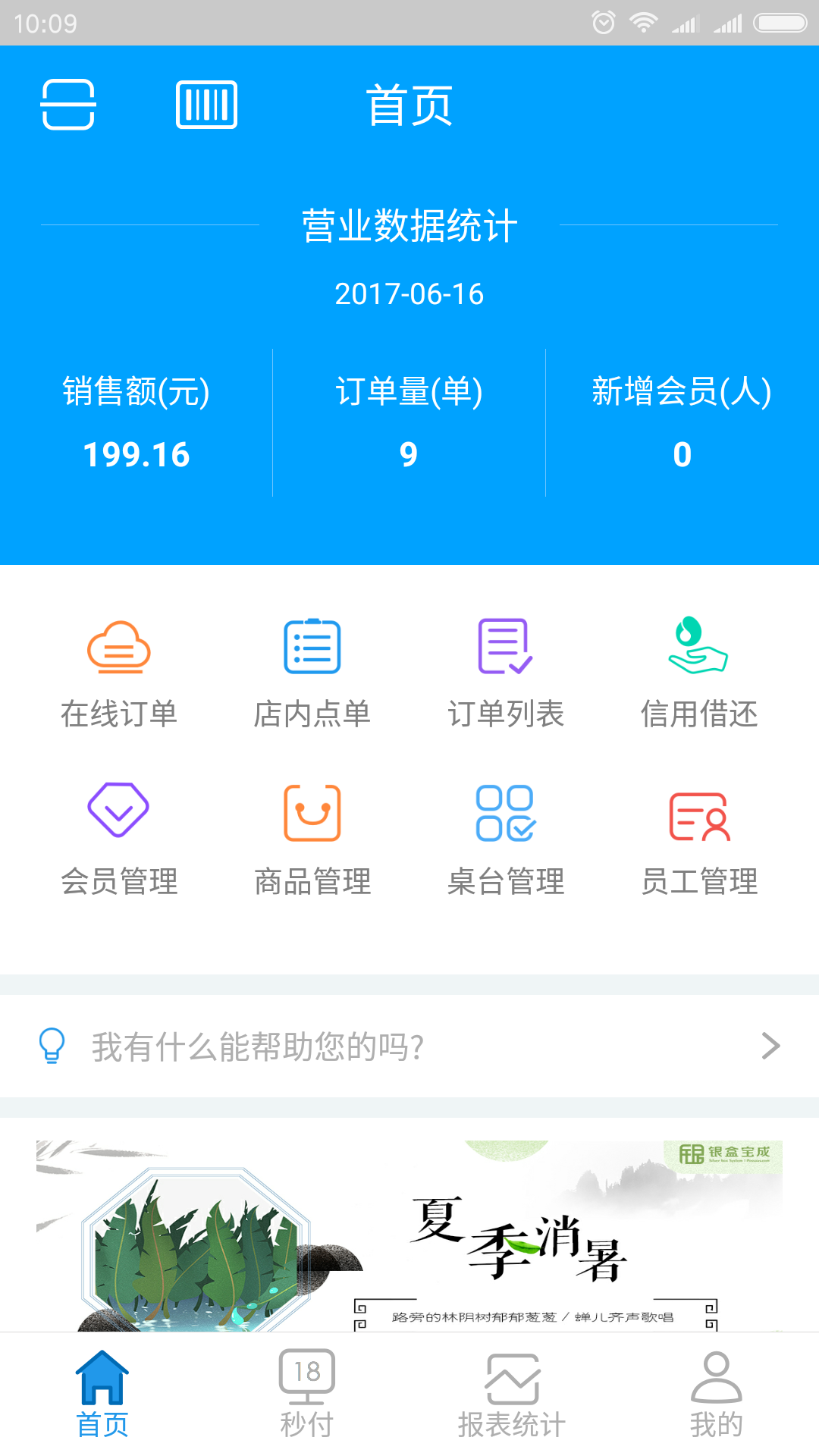
Task: Open 信用借还 credit lending
Action: pos(699,673)
